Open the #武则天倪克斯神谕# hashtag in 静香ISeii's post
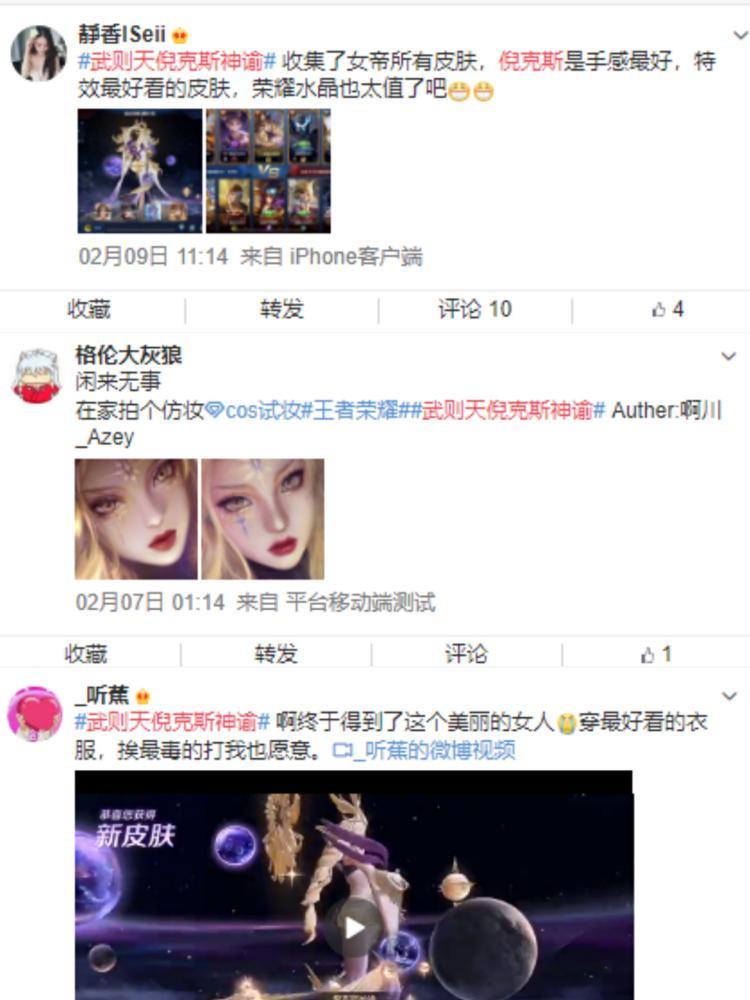 coord(177,61)
